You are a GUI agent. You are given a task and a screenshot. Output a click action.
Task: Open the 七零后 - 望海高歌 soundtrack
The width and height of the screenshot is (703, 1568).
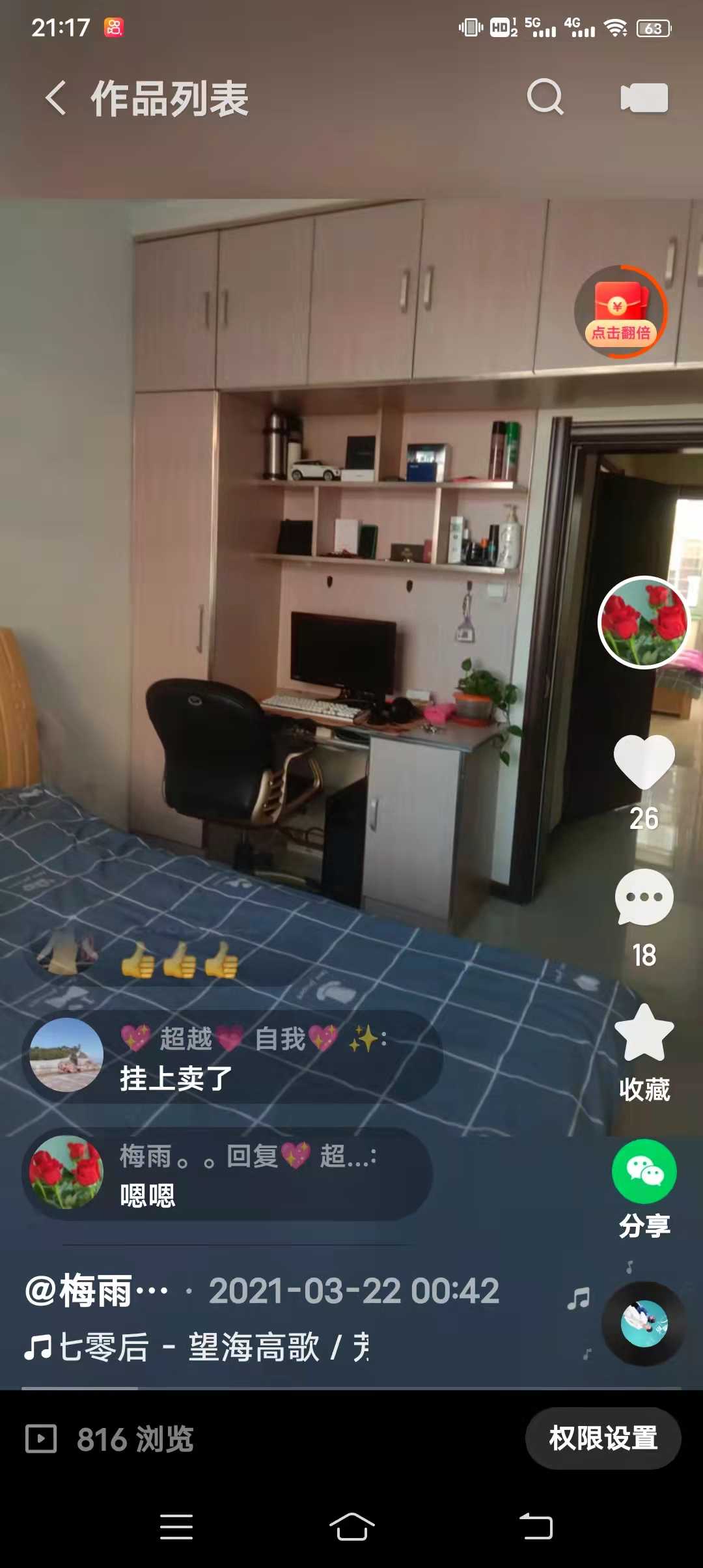click(x=195, y=1347)
